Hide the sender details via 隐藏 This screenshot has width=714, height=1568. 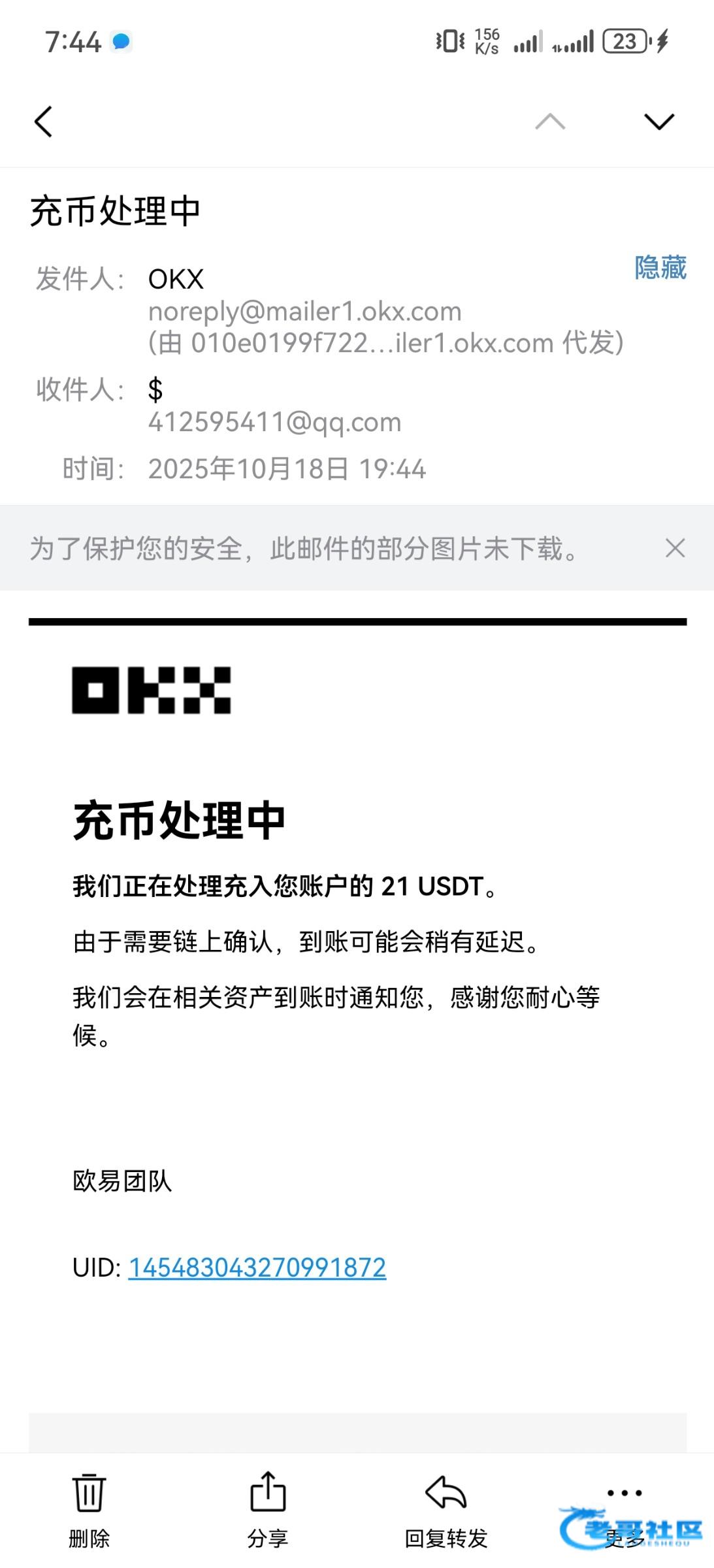click(x=660, y=268)
